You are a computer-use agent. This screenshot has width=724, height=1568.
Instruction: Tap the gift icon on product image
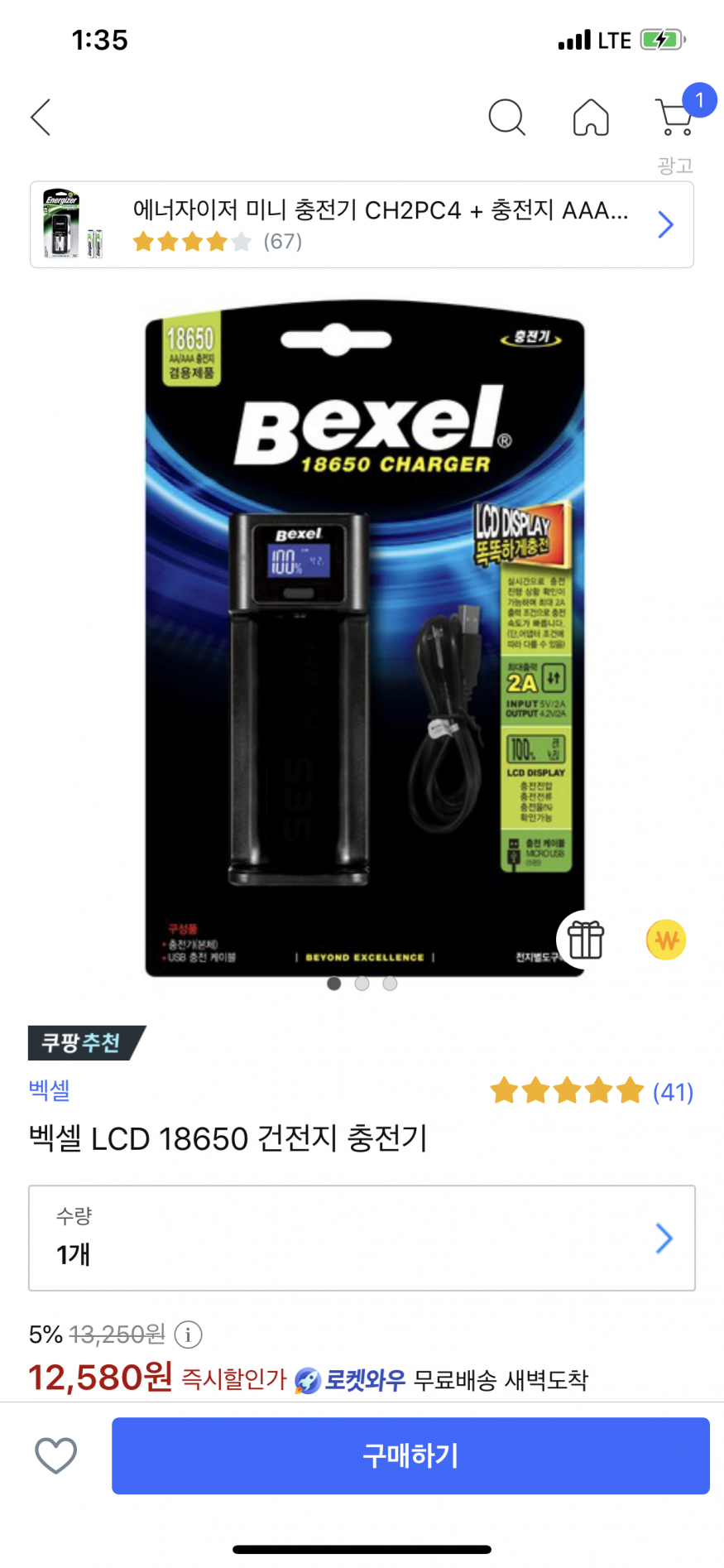[x=586, y=940]
